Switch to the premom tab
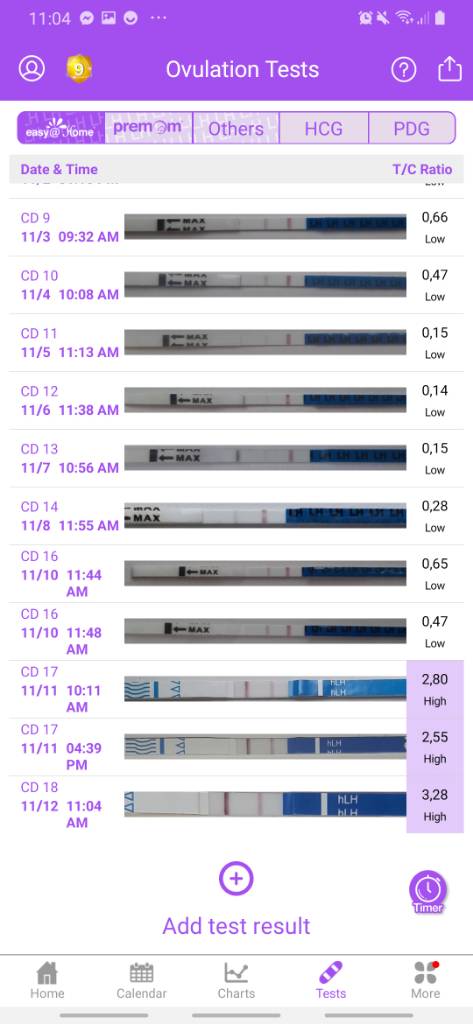Screen dimensions: 473x1024 click(148, 127)
